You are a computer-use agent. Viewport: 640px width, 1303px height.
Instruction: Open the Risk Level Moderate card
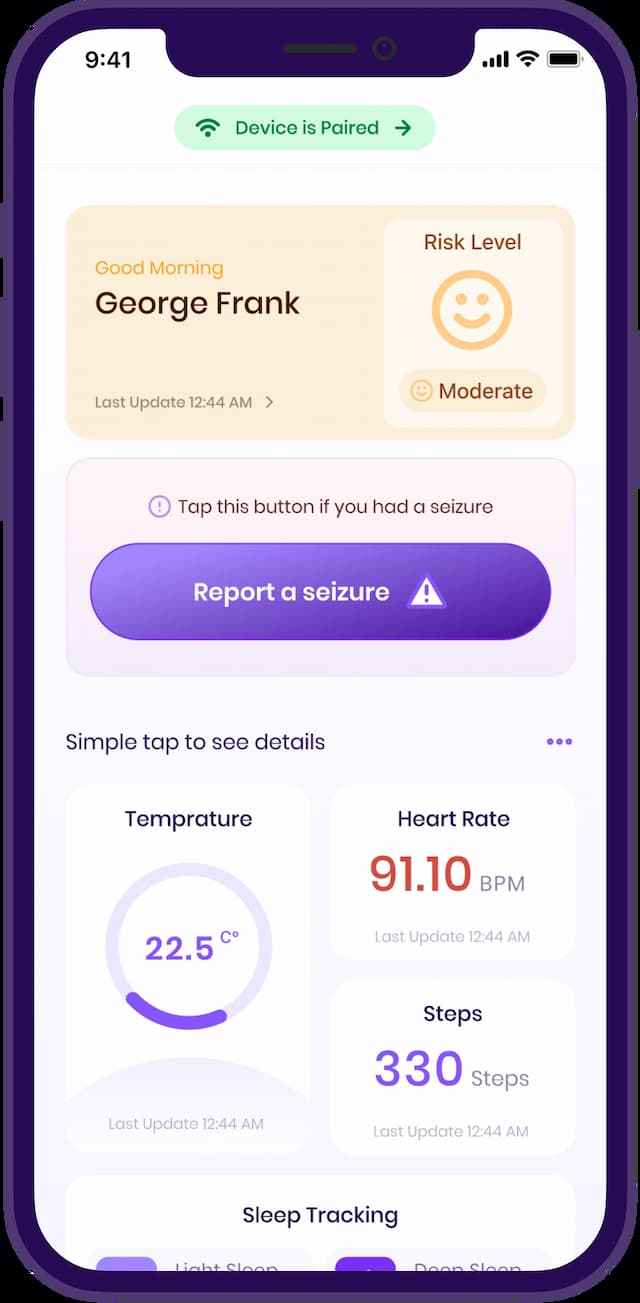coord(472,322)
